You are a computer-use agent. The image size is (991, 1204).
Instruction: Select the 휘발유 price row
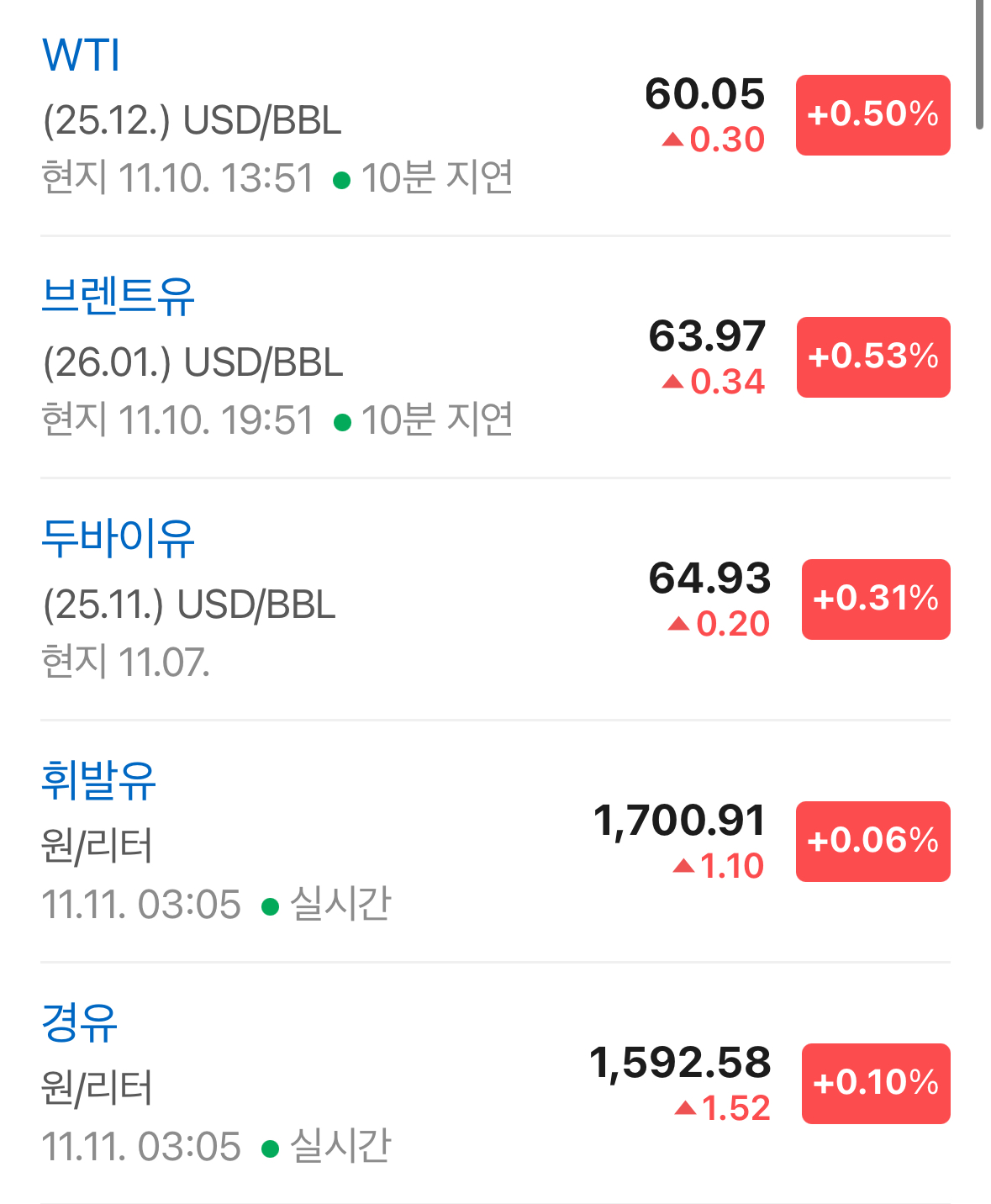(x=98, y=781)
